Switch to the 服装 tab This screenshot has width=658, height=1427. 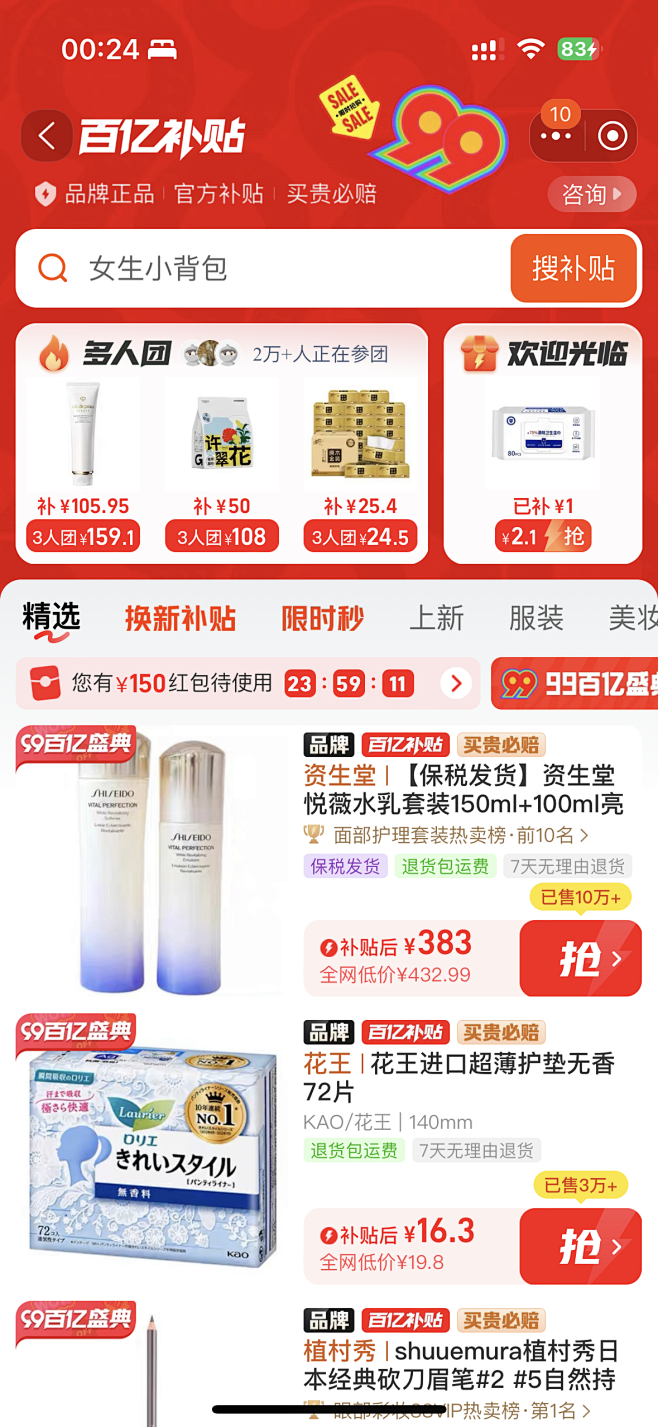pyautogui.click(x=536, y=619)
